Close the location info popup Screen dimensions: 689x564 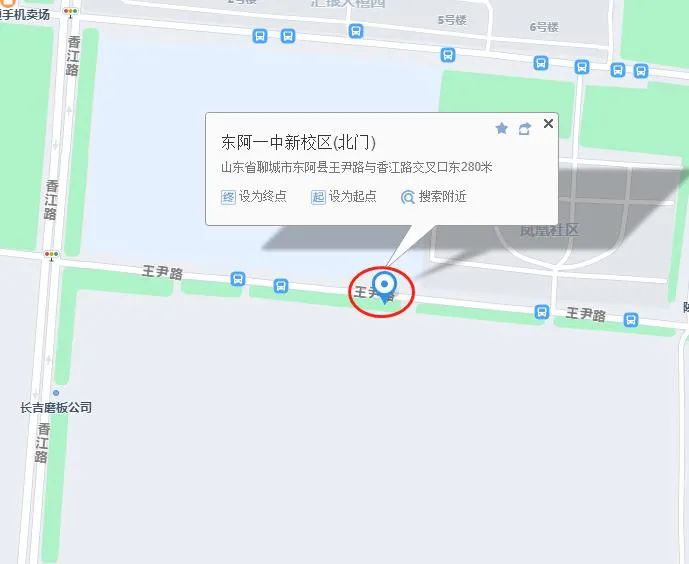tap(548, 124)
